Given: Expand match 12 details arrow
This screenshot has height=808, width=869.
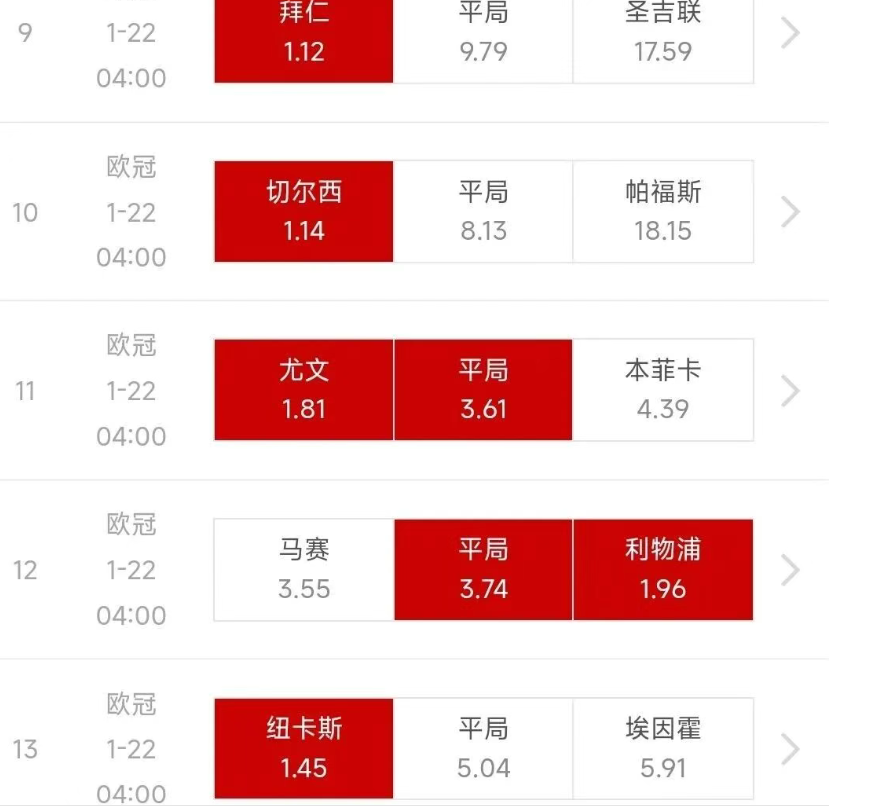Looking at the screenshot, I should 790,570.
